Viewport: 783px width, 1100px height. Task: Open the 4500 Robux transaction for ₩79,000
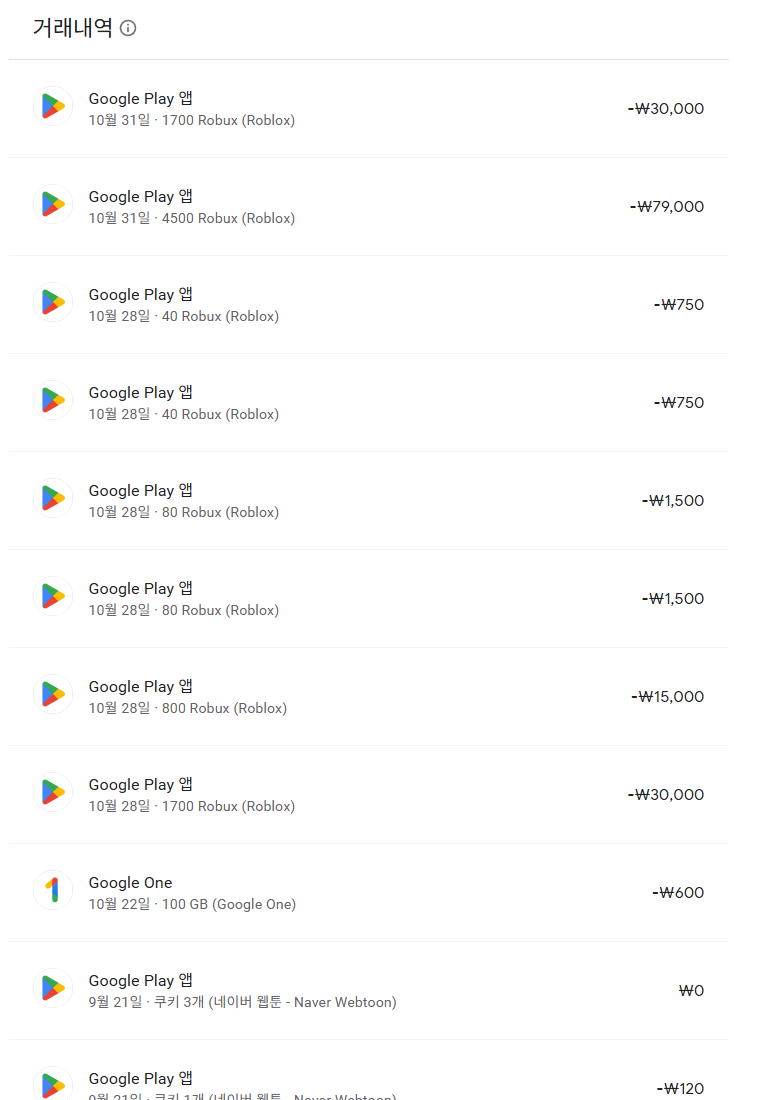(x=369, y=207)
